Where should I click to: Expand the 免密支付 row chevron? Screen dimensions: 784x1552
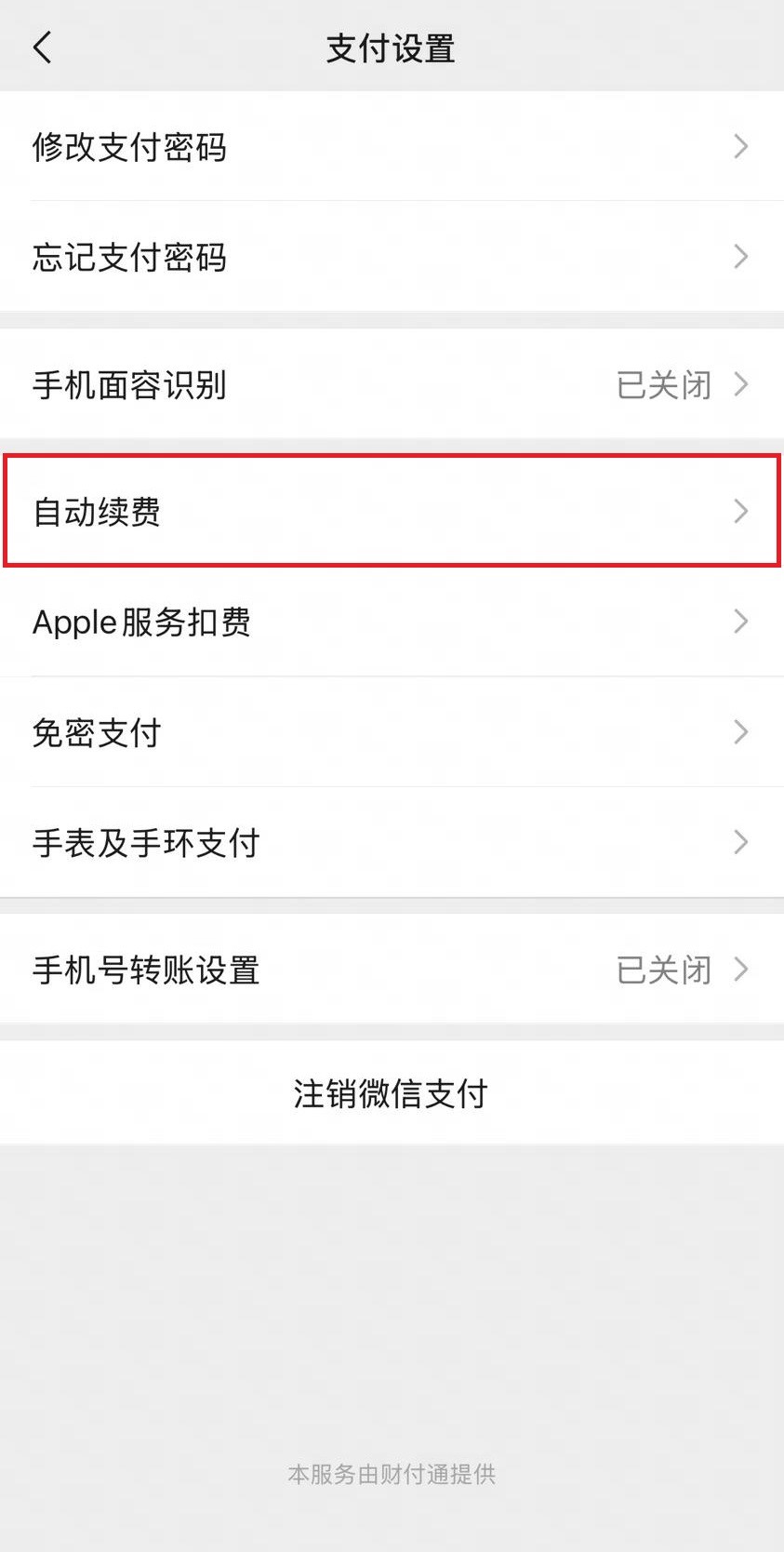pos(740,732)
